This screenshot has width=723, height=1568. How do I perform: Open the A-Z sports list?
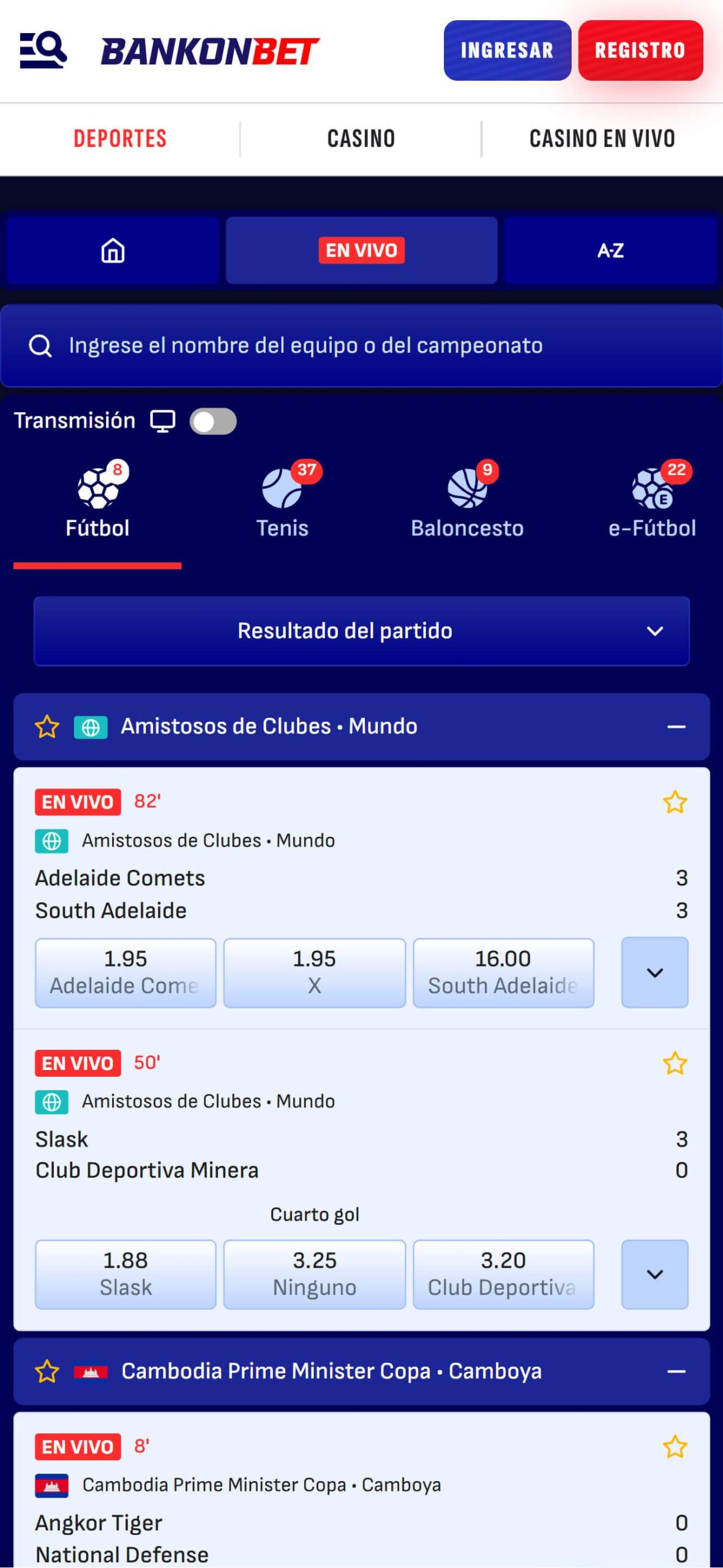[x=610, y=251]
